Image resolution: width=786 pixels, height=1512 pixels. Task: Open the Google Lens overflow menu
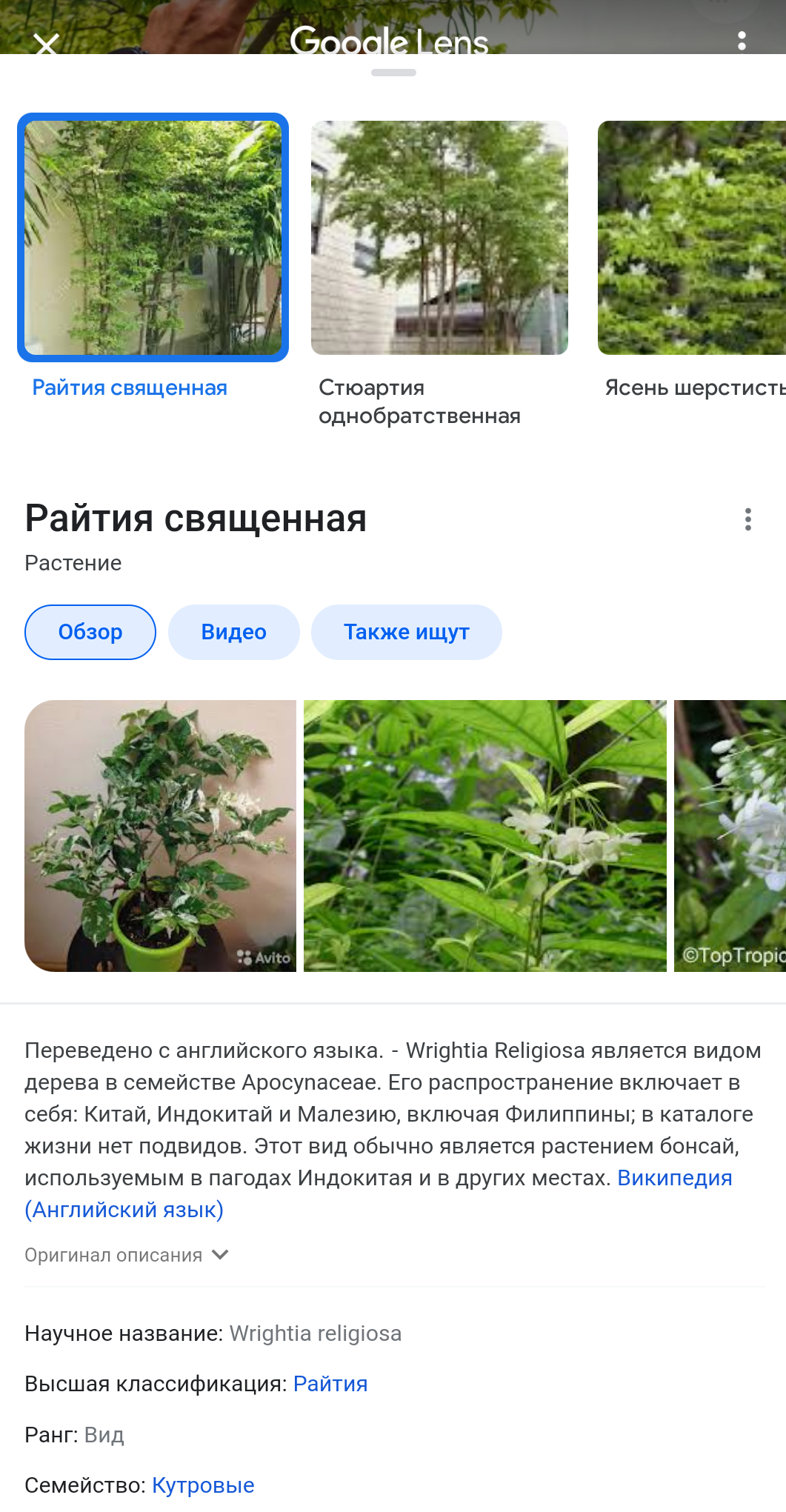pyautogui.click(x=742, y=41)
